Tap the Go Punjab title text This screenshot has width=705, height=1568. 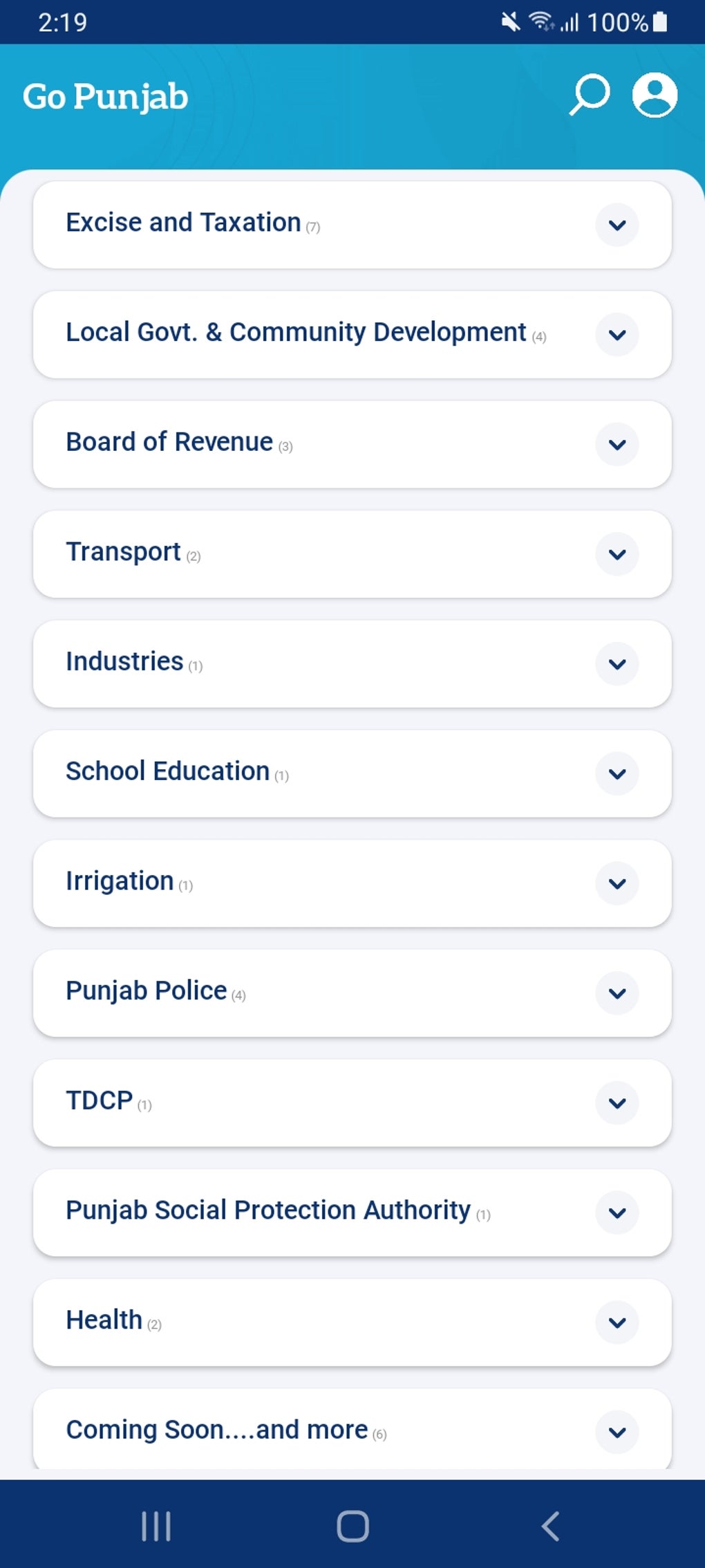105,96
